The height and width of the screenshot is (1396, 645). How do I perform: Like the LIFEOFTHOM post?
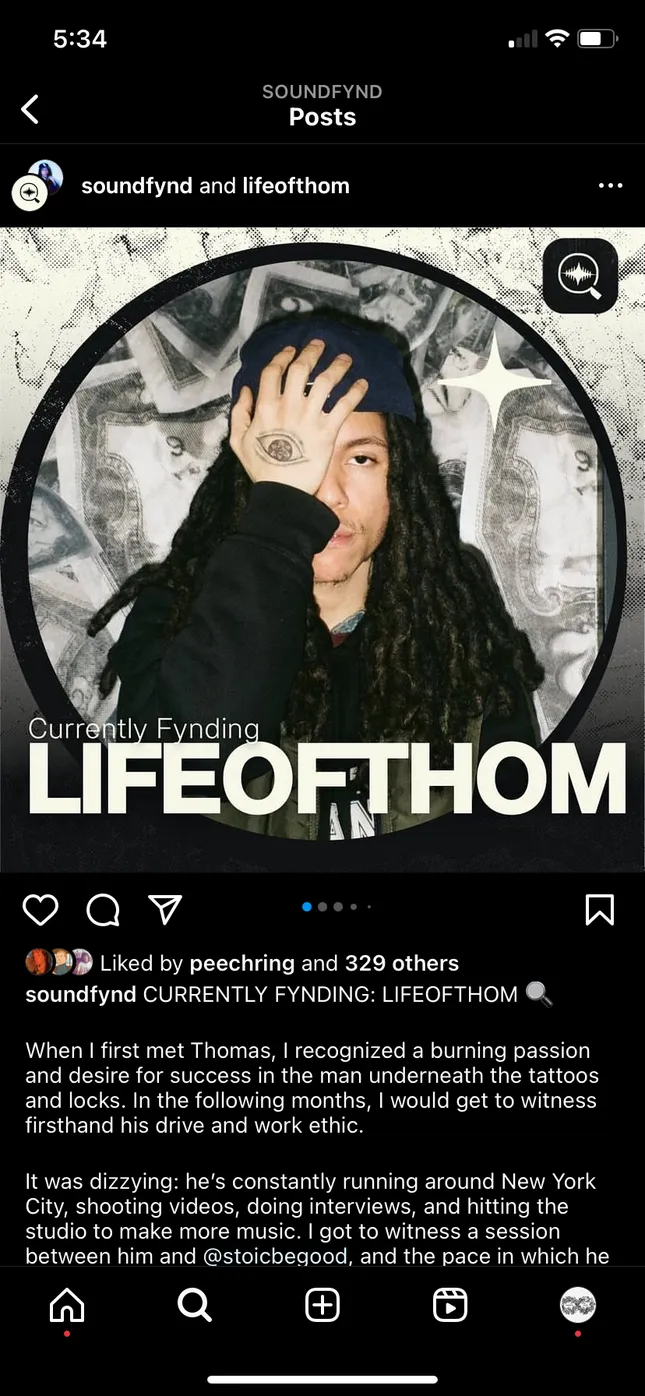pos(41,909)
